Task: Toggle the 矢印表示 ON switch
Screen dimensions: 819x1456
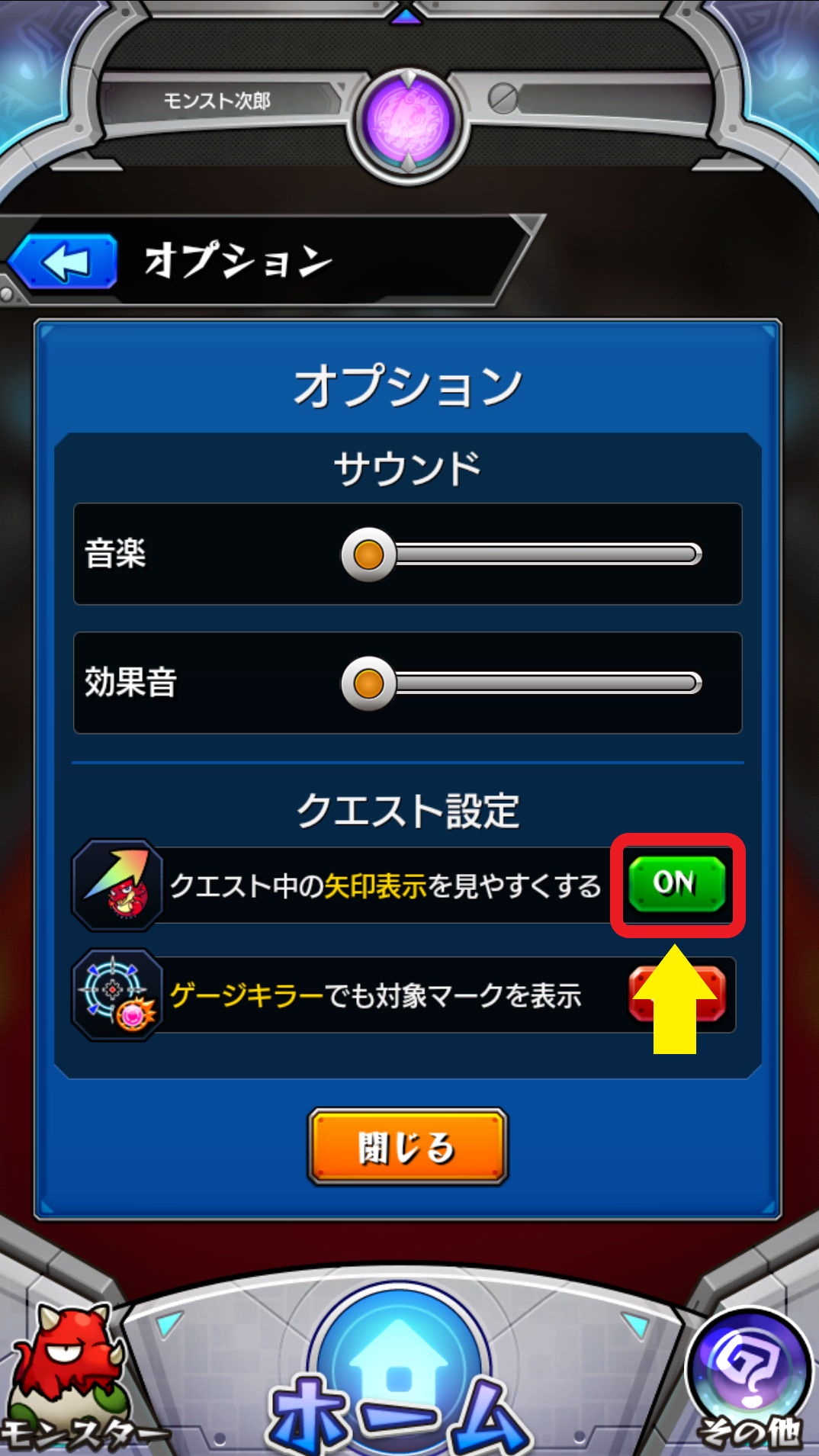Action: [x=676, y=884]
